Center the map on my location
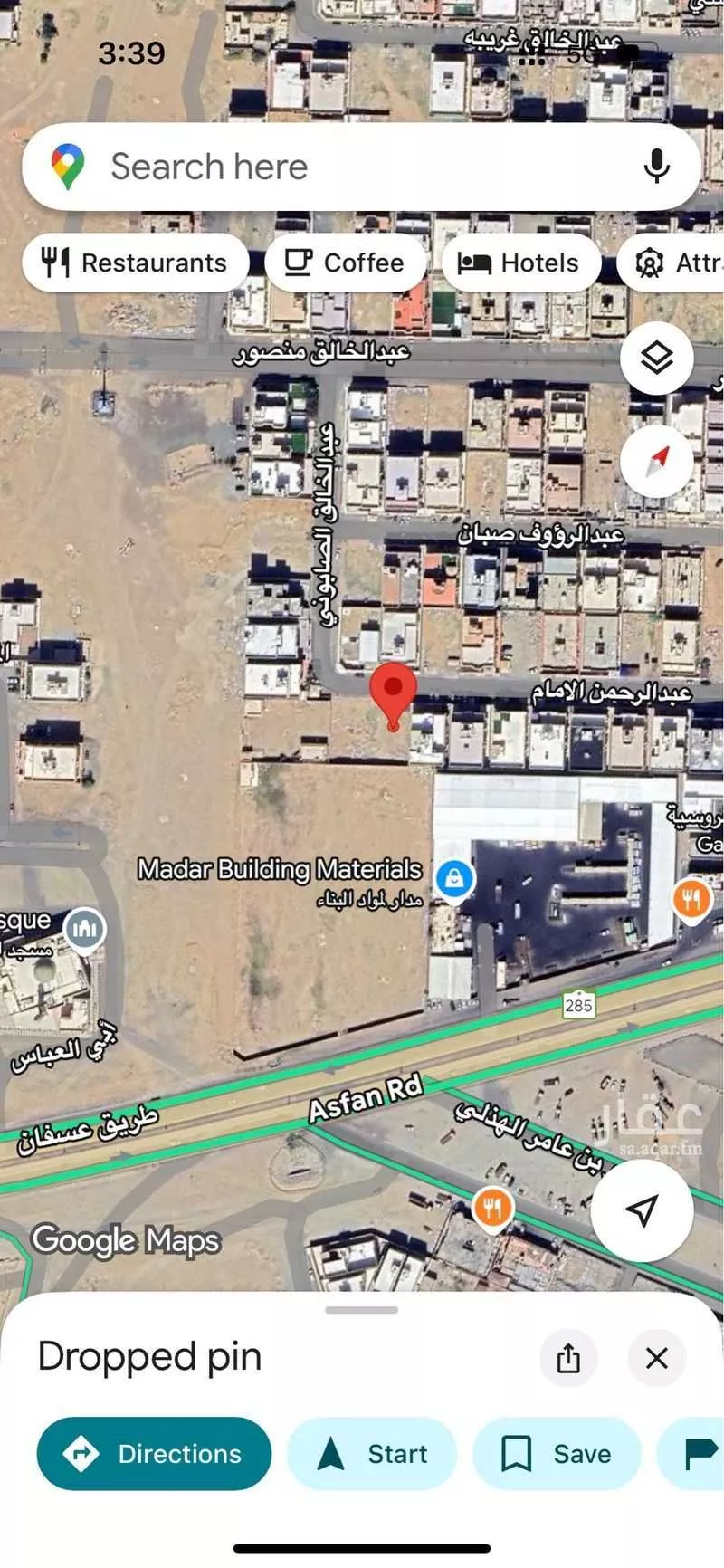Screen dimensions: 724x1568 [x=642, y=1209]
